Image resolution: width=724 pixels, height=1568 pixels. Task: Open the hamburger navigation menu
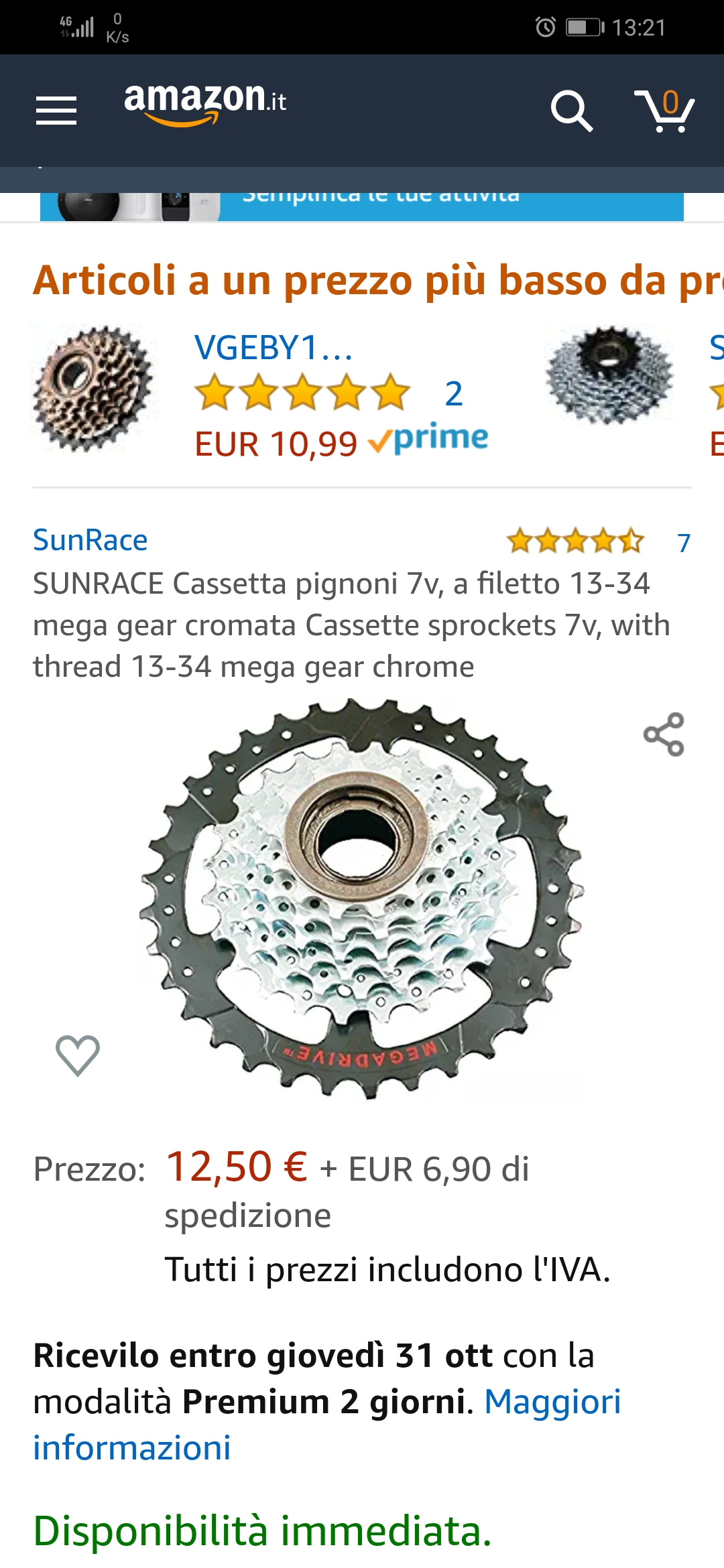coord(56,110)
